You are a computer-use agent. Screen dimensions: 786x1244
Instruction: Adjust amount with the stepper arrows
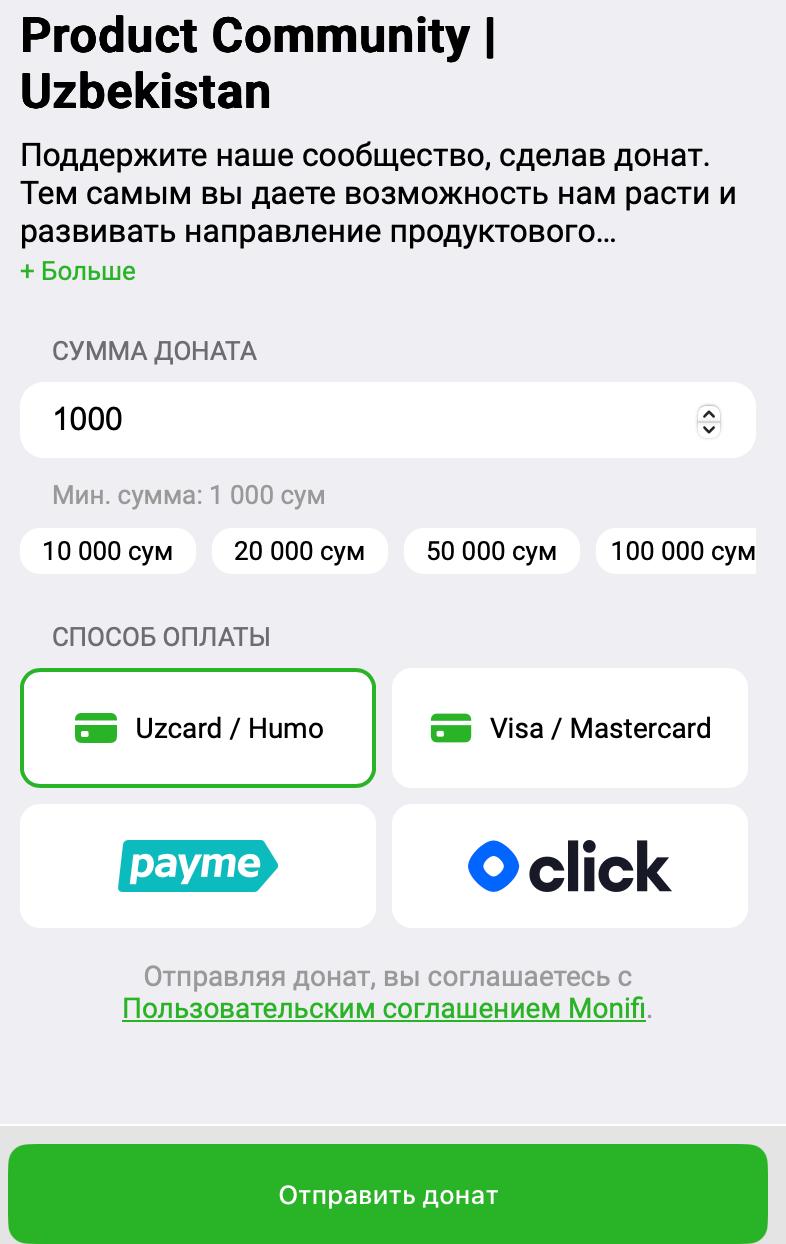708,420
